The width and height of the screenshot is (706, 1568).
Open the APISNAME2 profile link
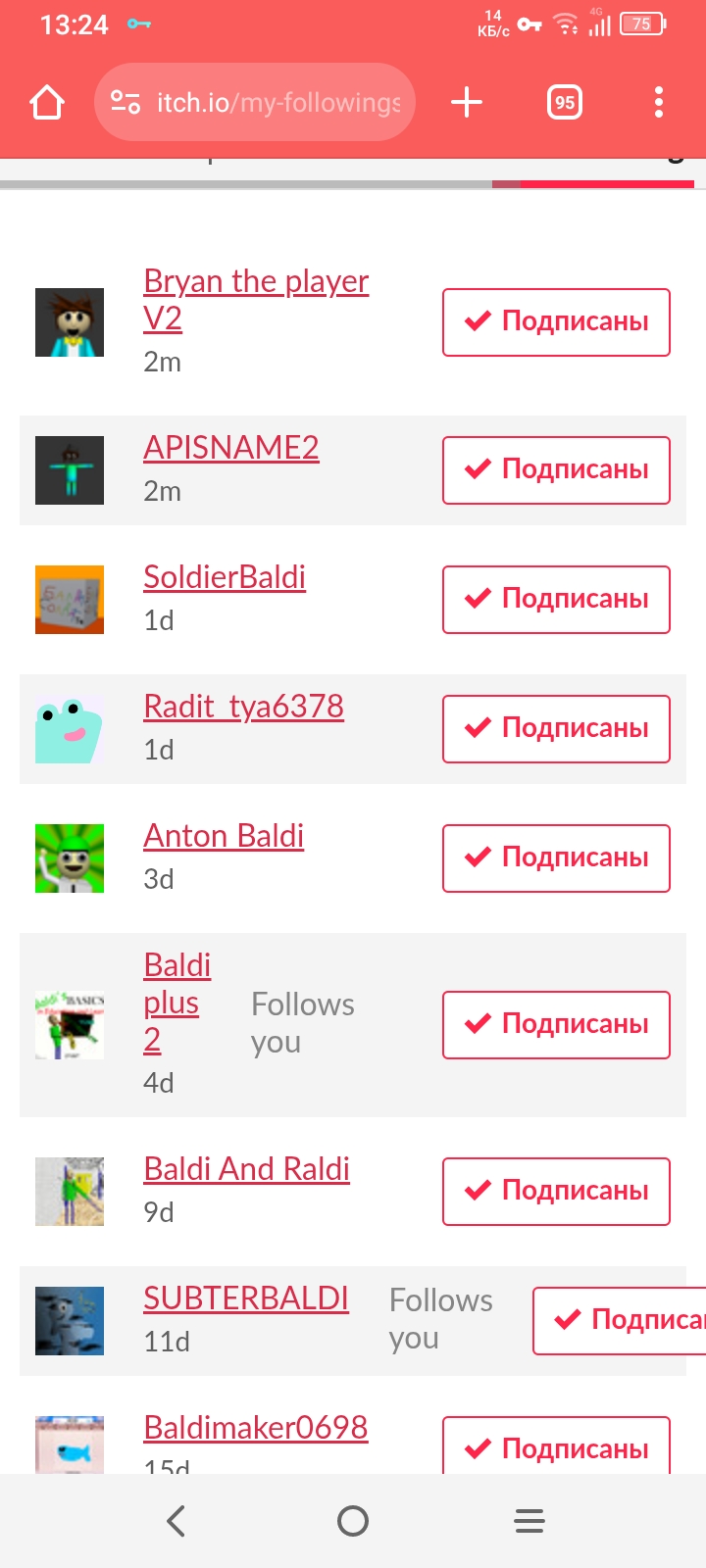[231, 448]
